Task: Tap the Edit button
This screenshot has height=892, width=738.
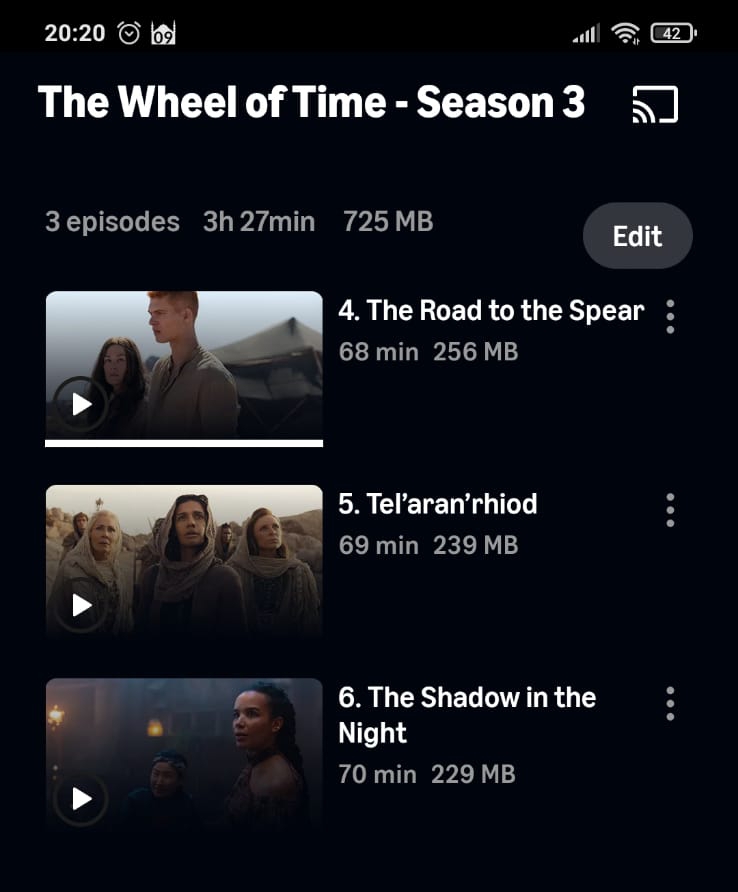Action: (637, 236)
